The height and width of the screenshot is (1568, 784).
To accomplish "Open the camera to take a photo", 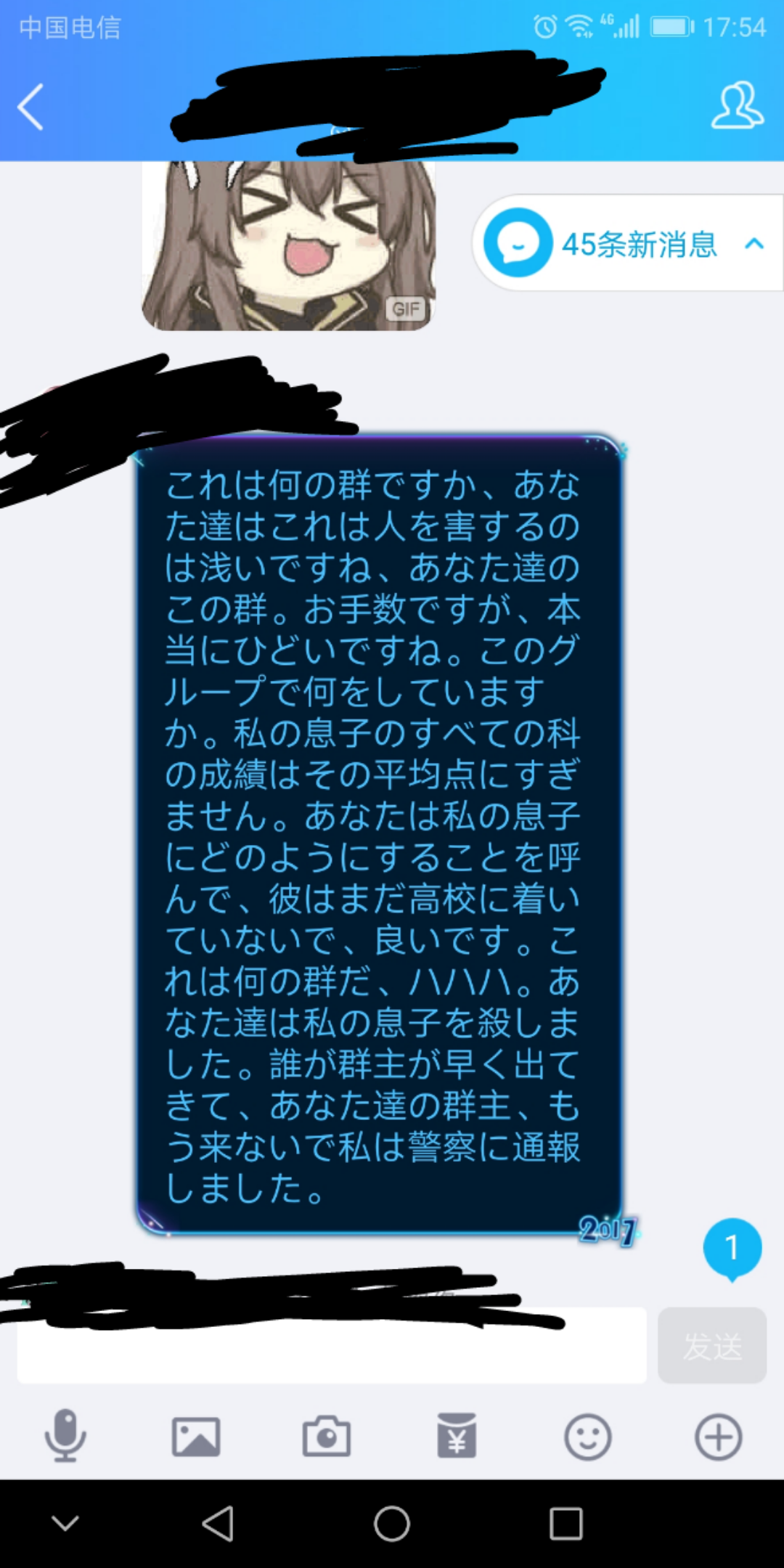I will 327,1437.
